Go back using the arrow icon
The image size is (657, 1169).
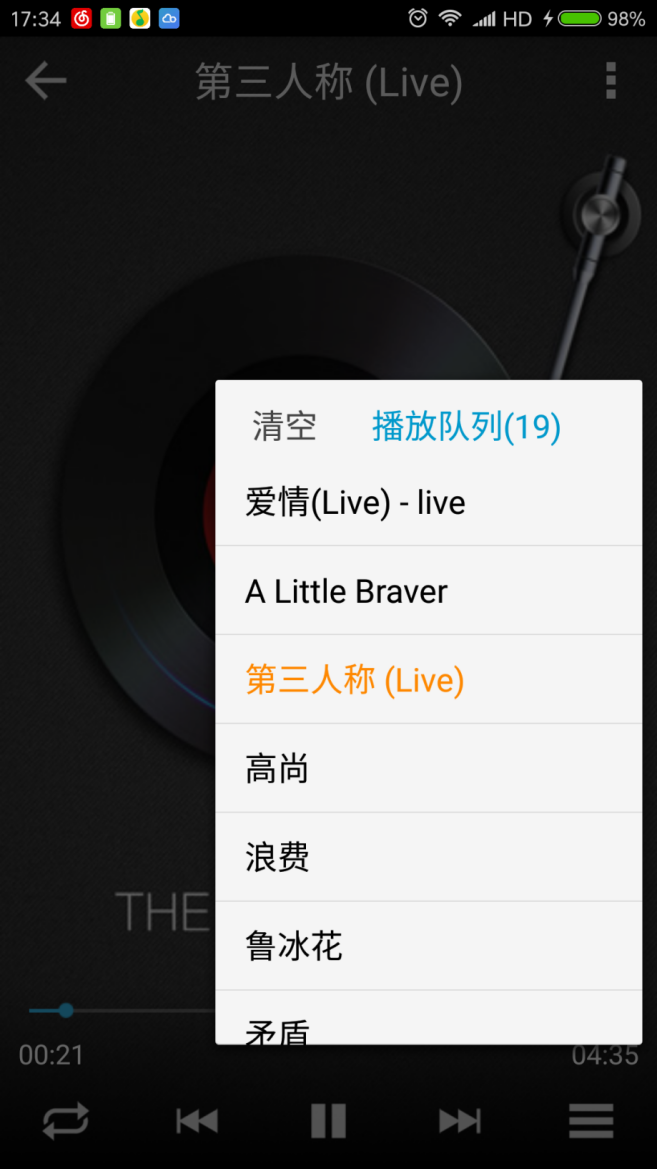coord(45,81)
